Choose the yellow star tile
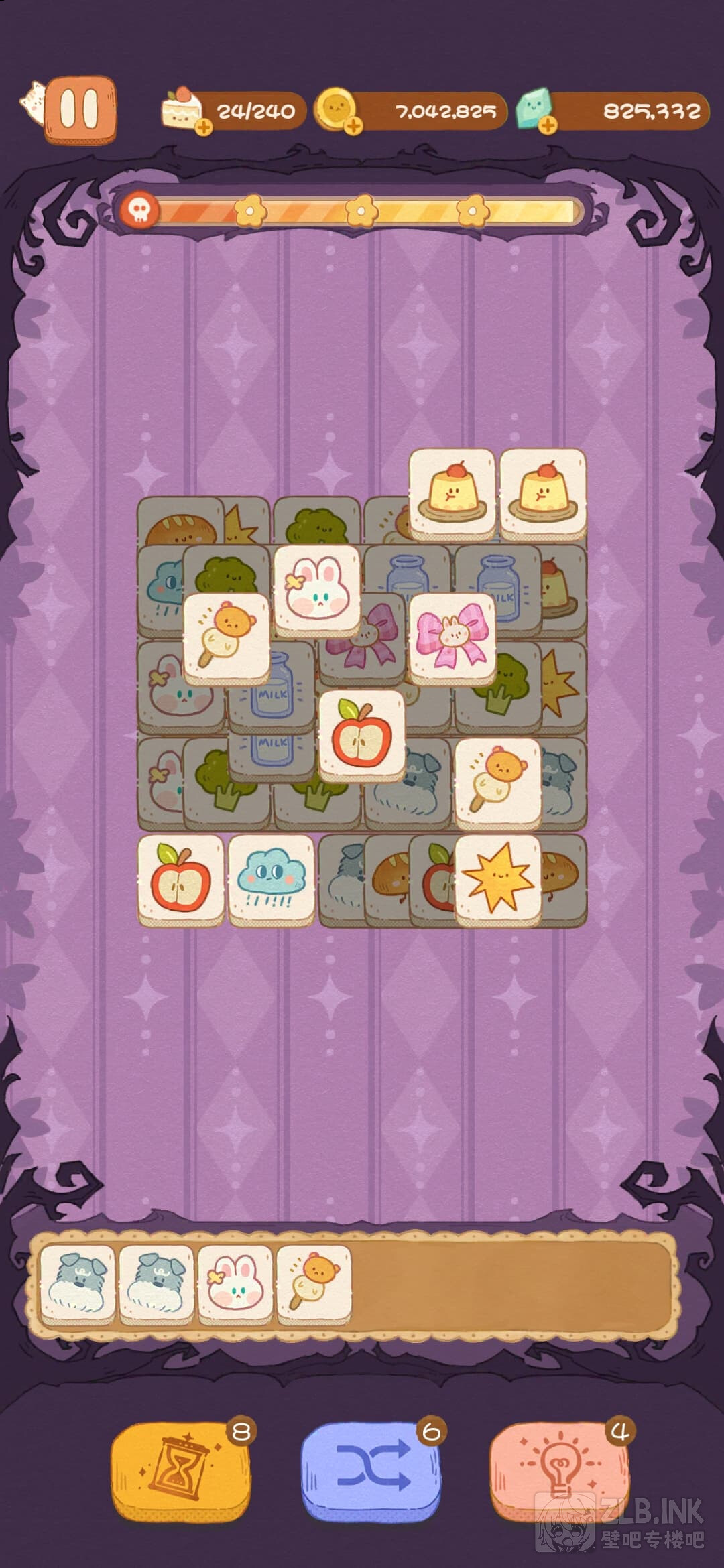This screenshot has height=1568, width=724. pos(497,878)
